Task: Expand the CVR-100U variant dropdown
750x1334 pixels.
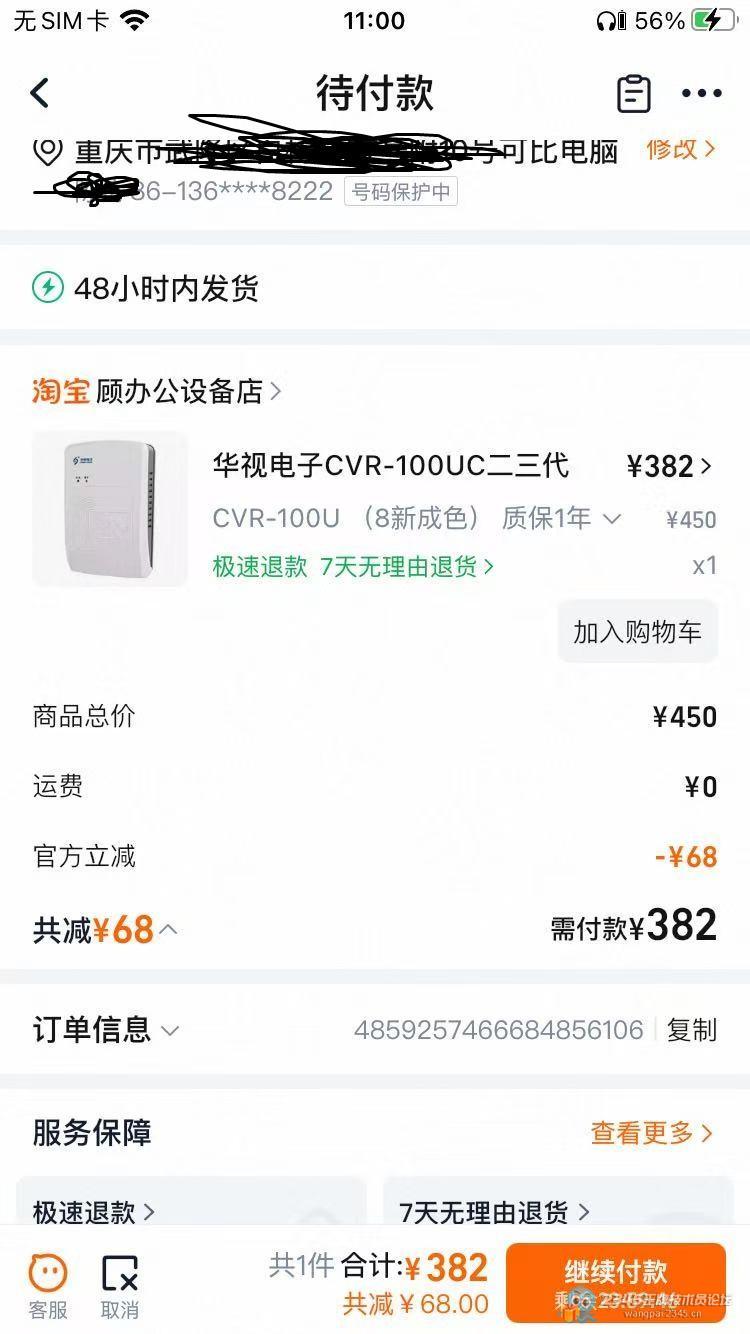Action: point(612,518)
